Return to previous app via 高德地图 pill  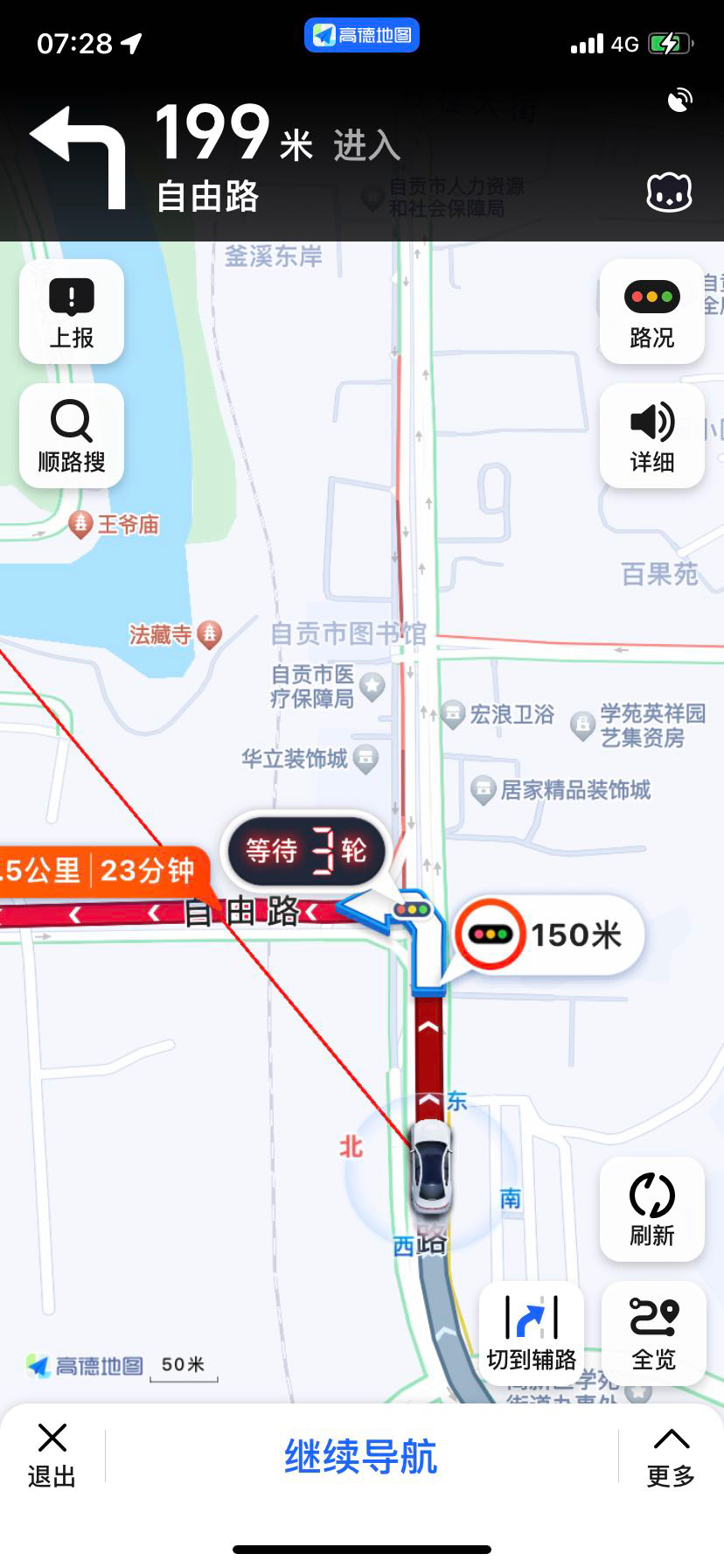tap(362, 35)
